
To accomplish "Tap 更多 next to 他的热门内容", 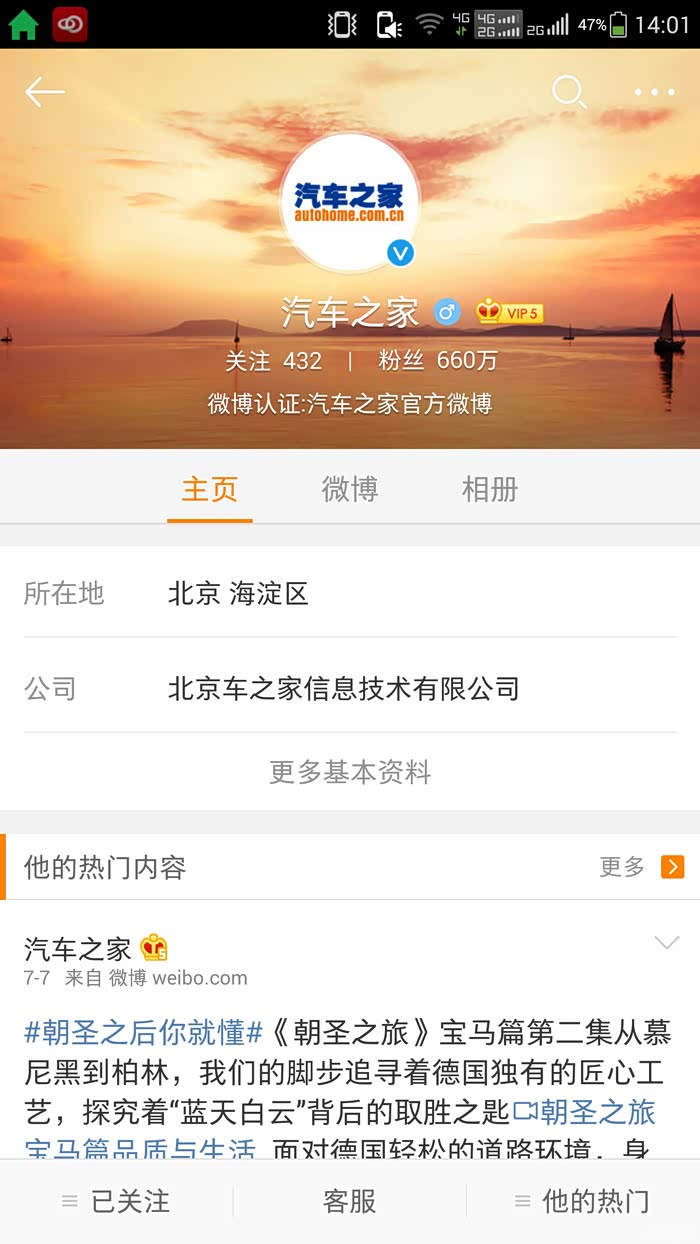I will point(642,867).
